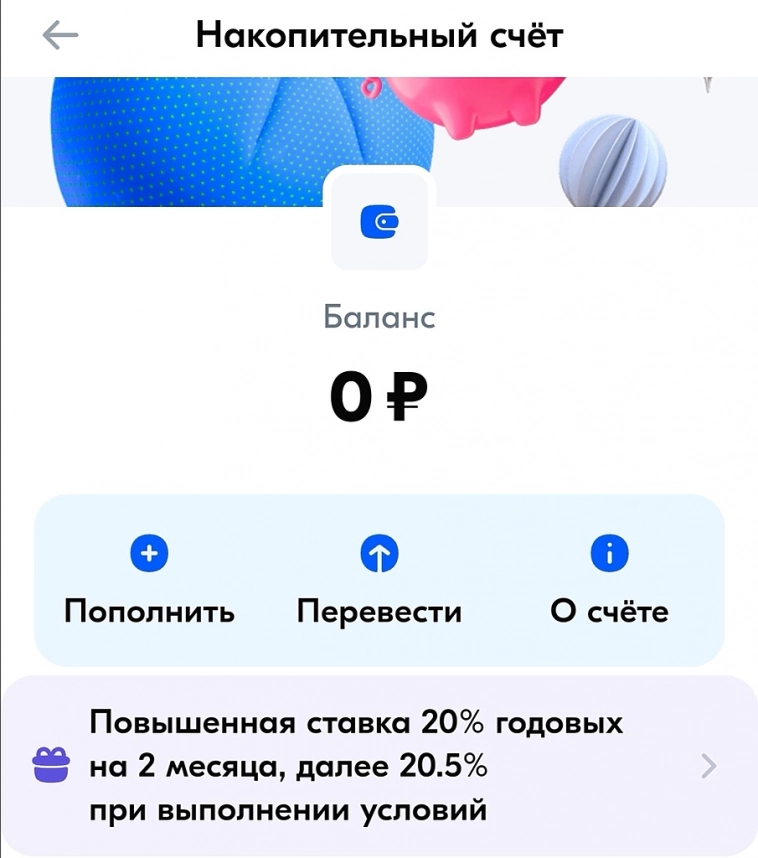Go back using the arrow icon

point(60,36)
